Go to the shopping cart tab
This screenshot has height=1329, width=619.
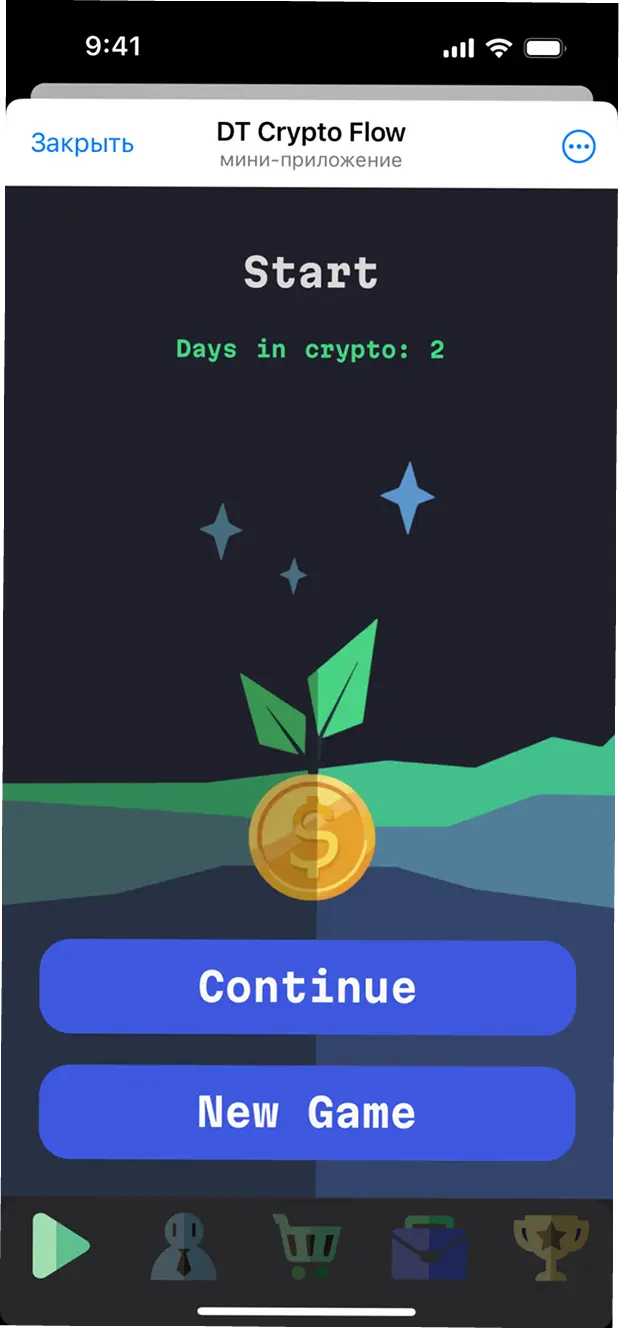(x=307, y=1247)
